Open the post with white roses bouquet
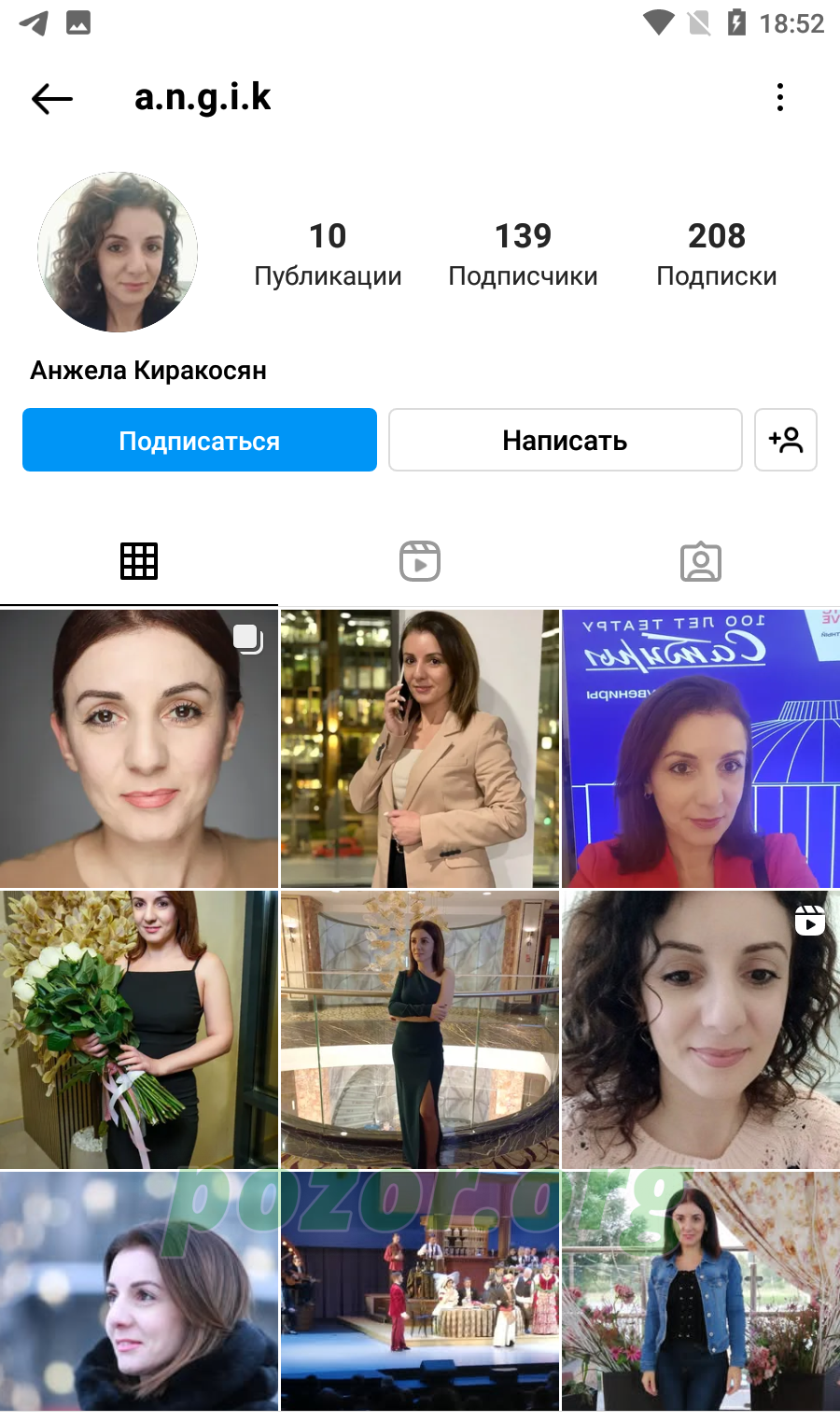This screenshot has width=840, height=1422. click(x=139, y=1030)
